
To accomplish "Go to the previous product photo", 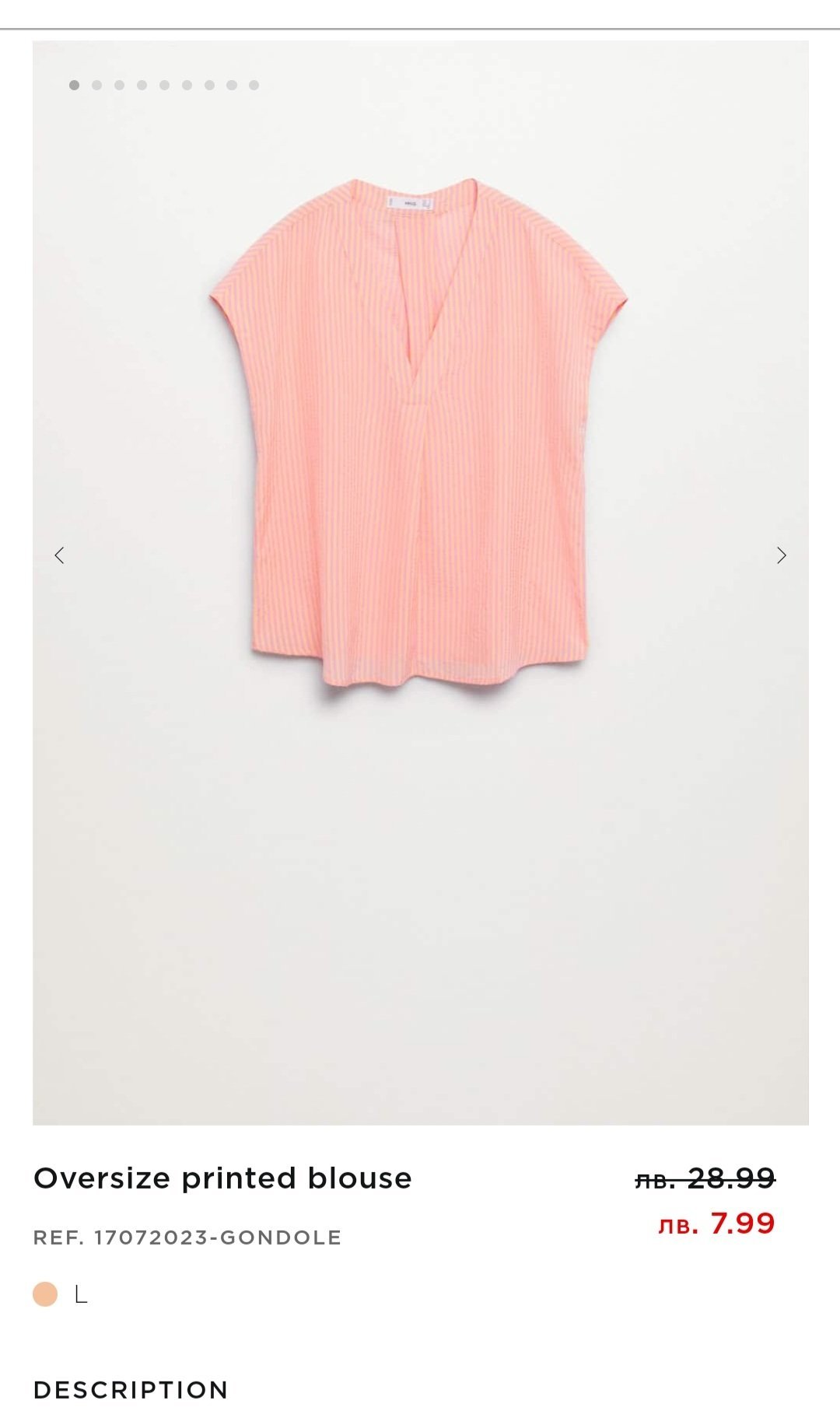I will [x=59, y=555].
